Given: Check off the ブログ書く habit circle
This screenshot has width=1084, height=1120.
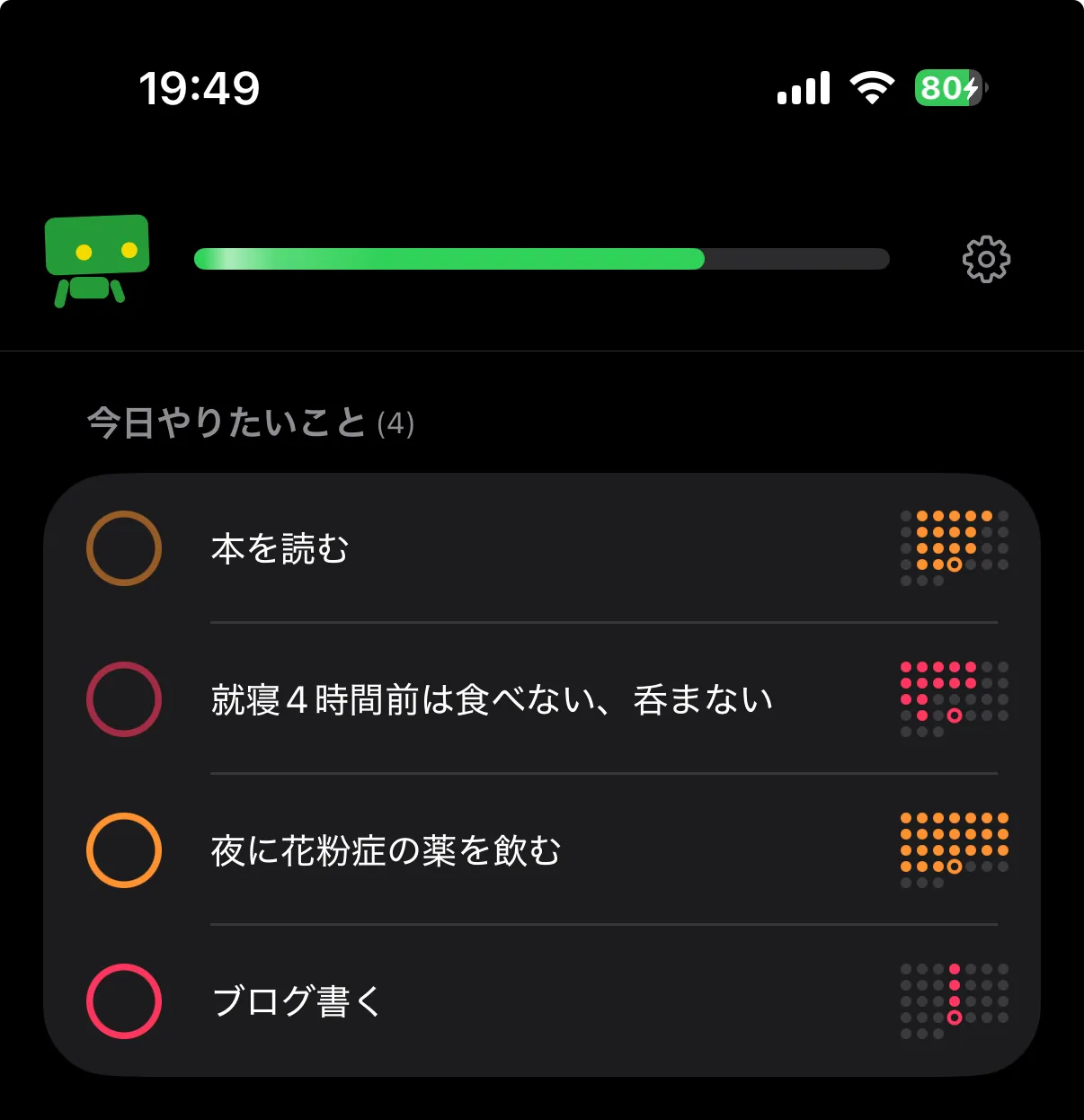Looking at the screenshot, I should [x=124, y=1001].
